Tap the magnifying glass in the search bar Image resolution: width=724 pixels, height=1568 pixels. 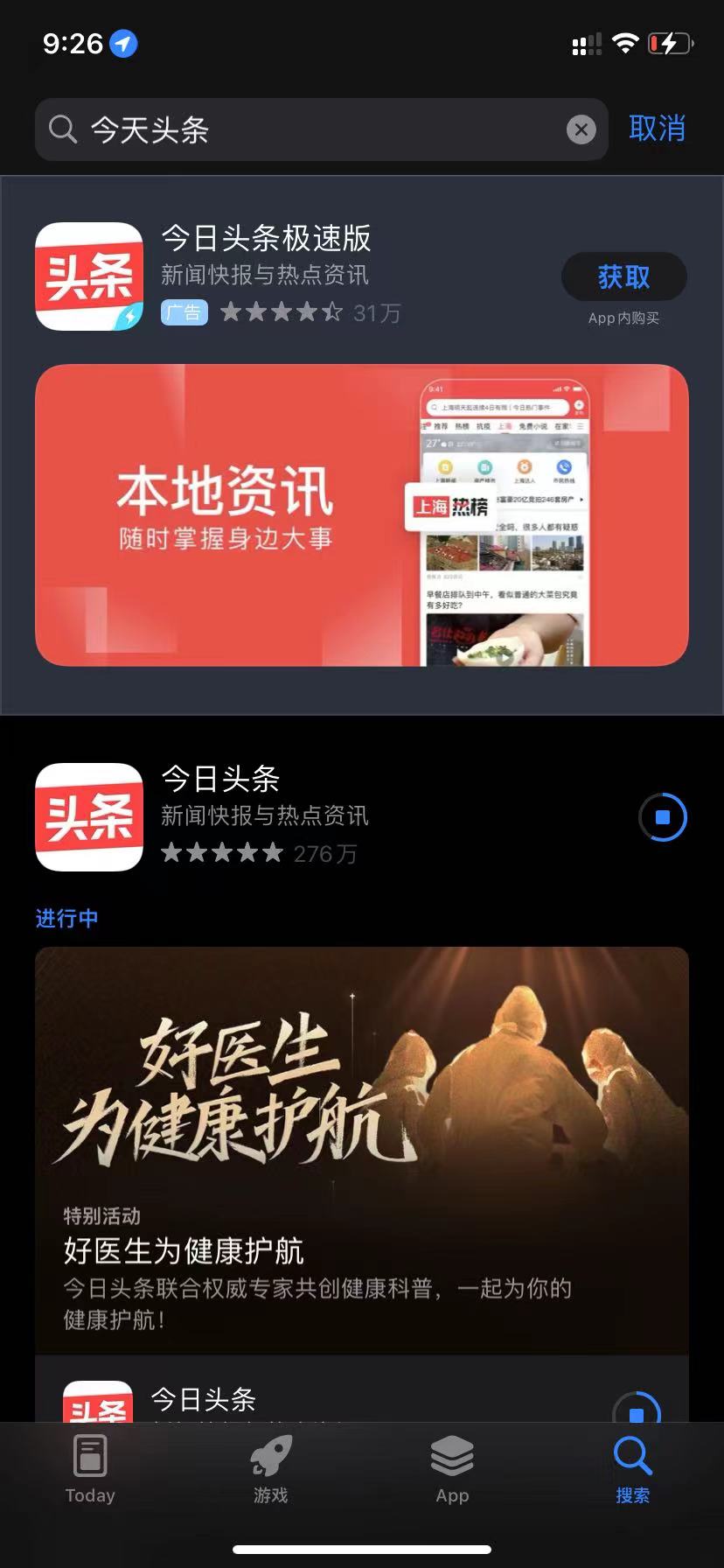pyautogui.click(x=62, y=129)
